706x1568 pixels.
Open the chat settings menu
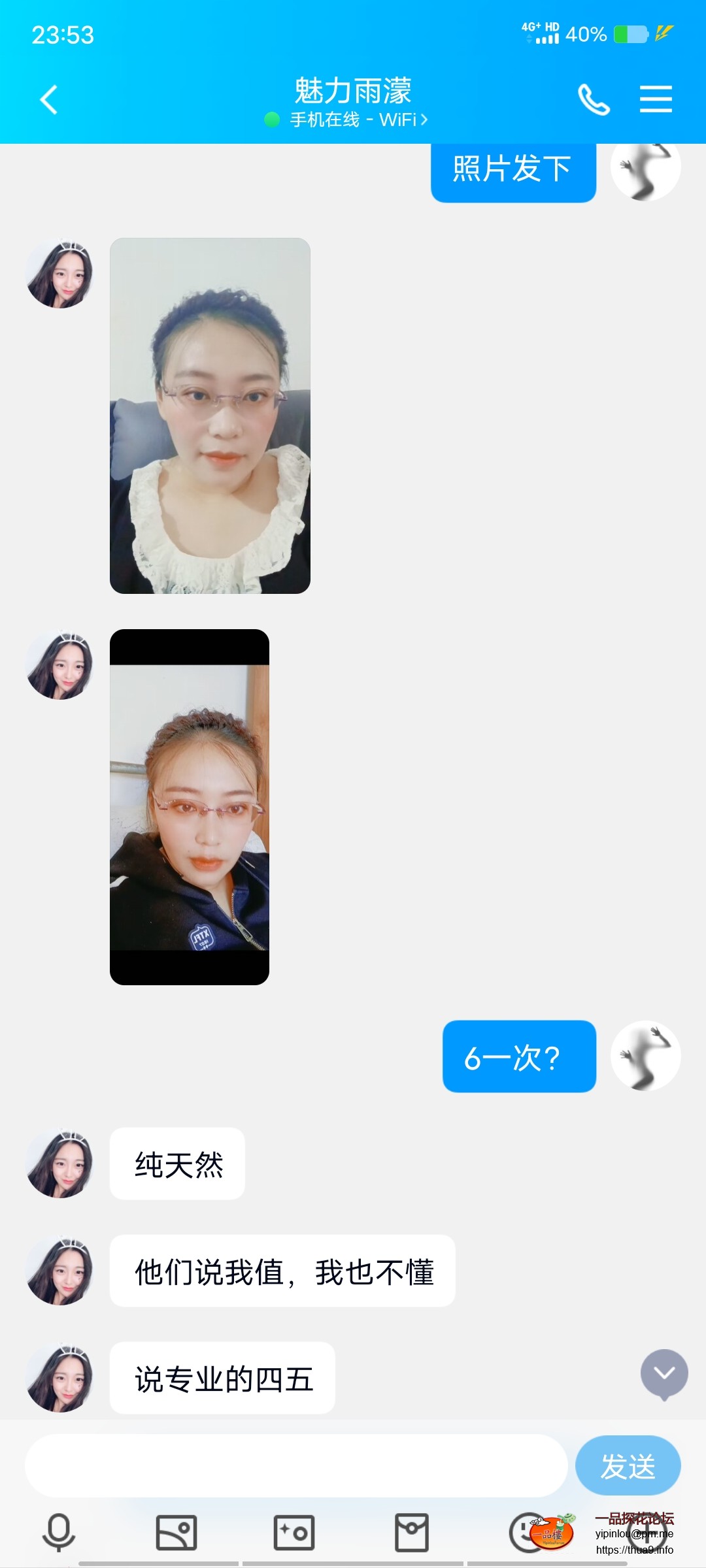(x=656, y=99)
